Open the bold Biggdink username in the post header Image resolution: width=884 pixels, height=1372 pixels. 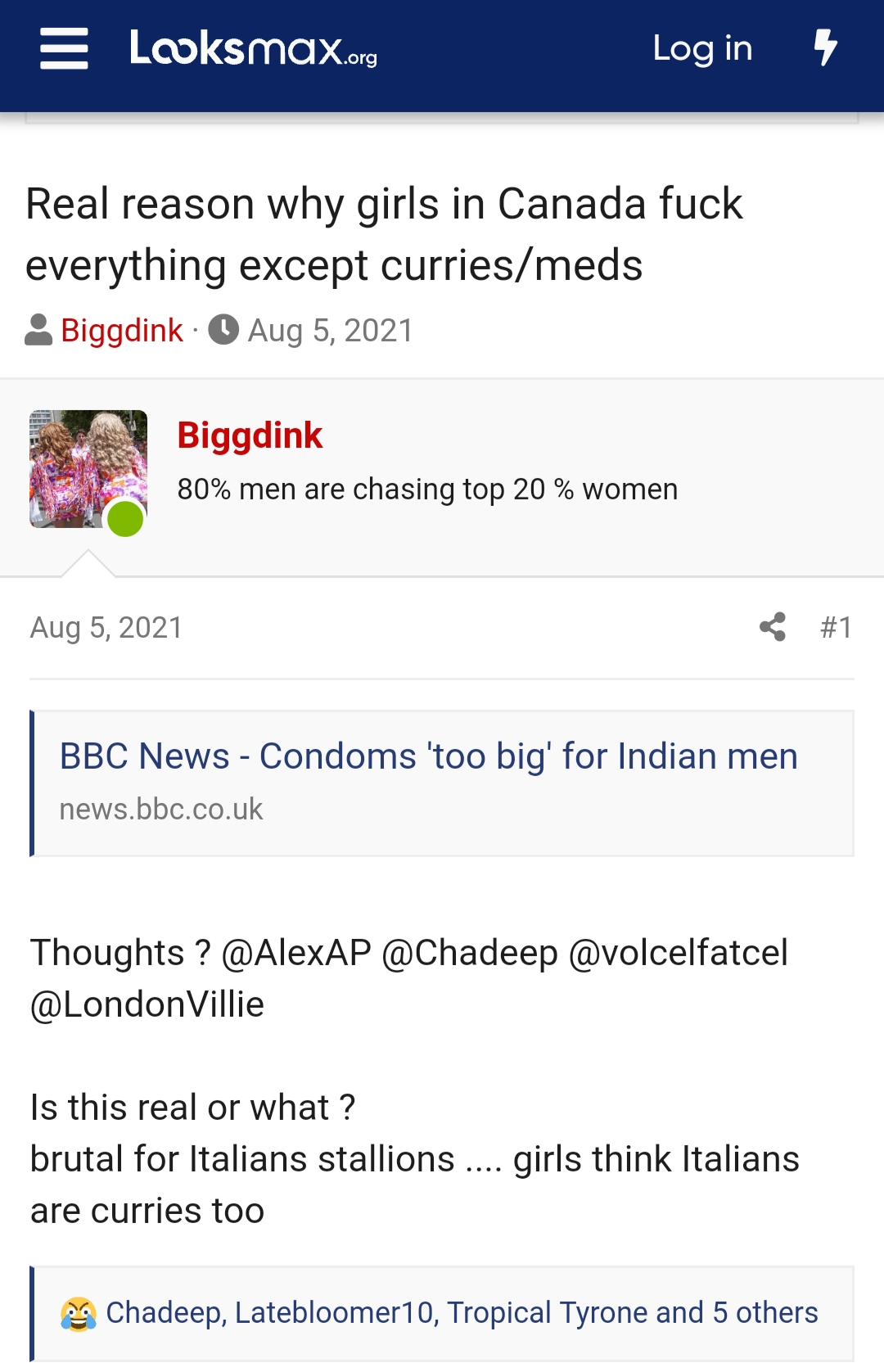click(250, 436)
